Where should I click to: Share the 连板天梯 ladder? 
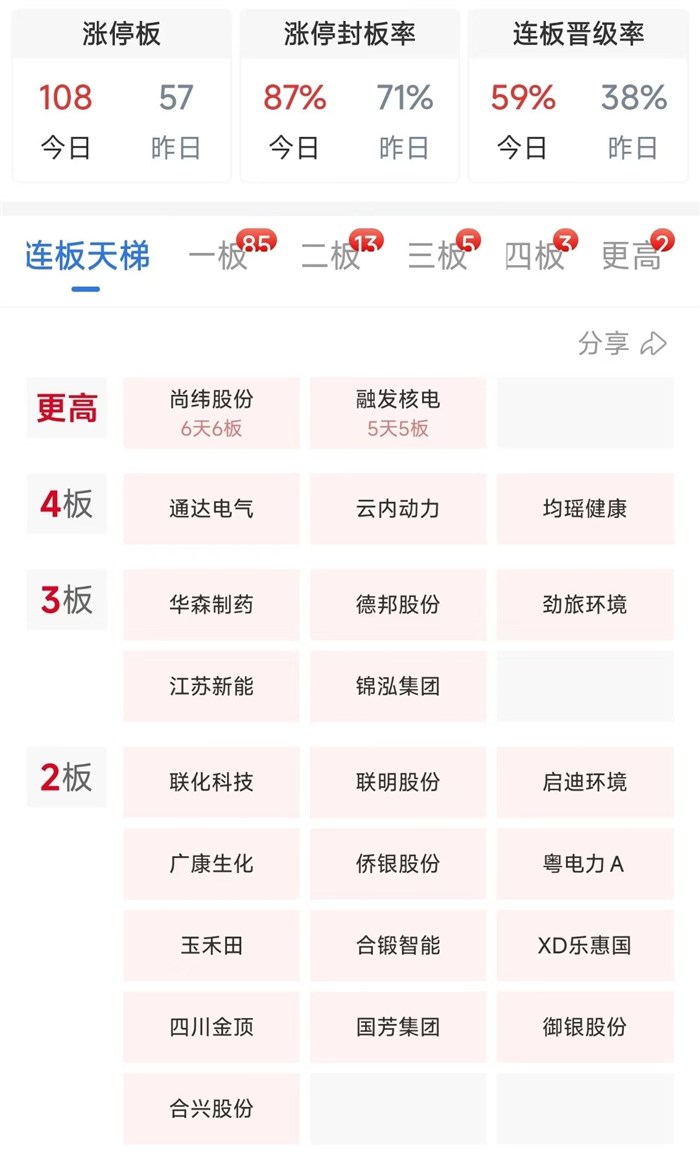[622, 344]
